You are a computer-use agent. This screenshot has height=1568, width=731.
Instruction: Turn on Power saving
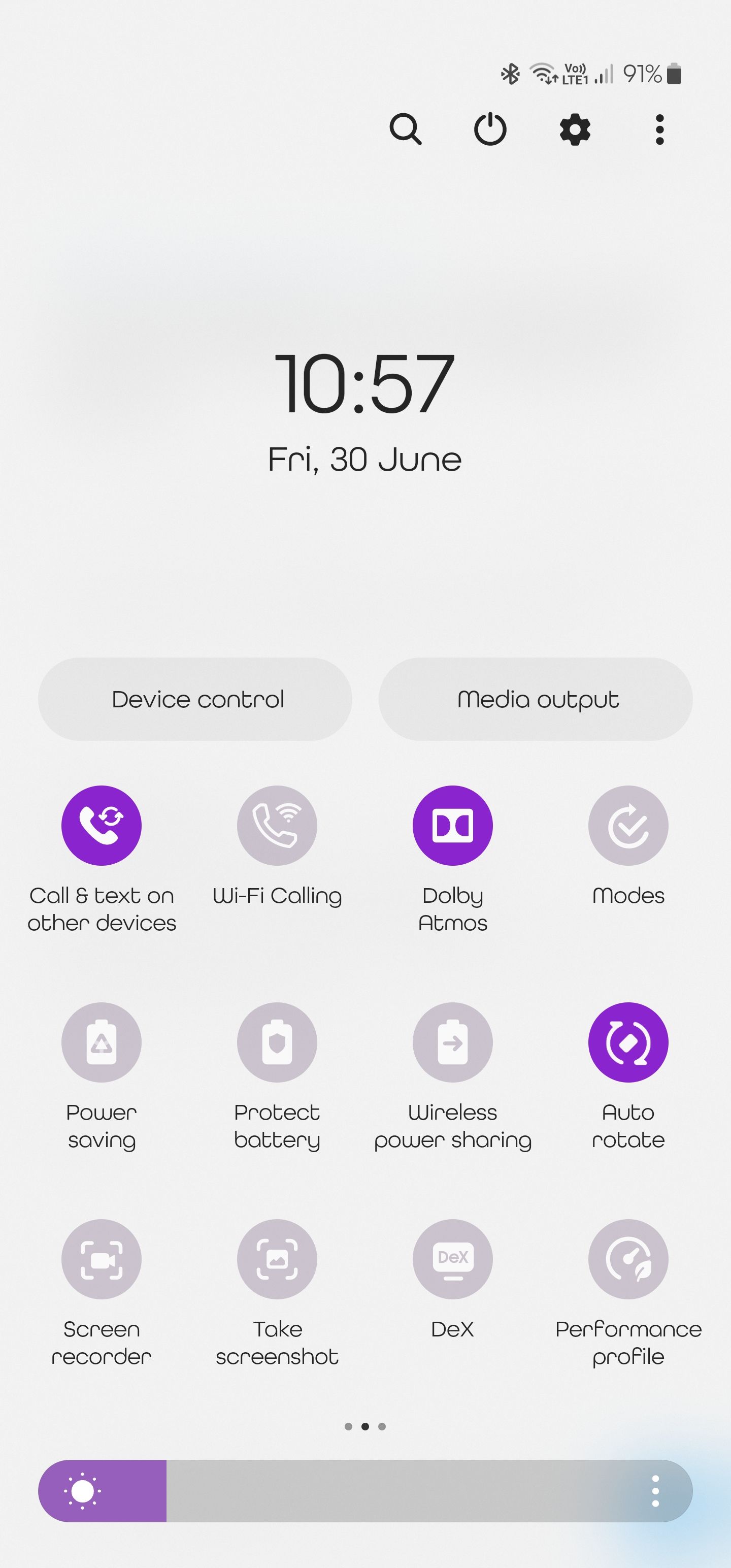click(x=102, y=1042)
